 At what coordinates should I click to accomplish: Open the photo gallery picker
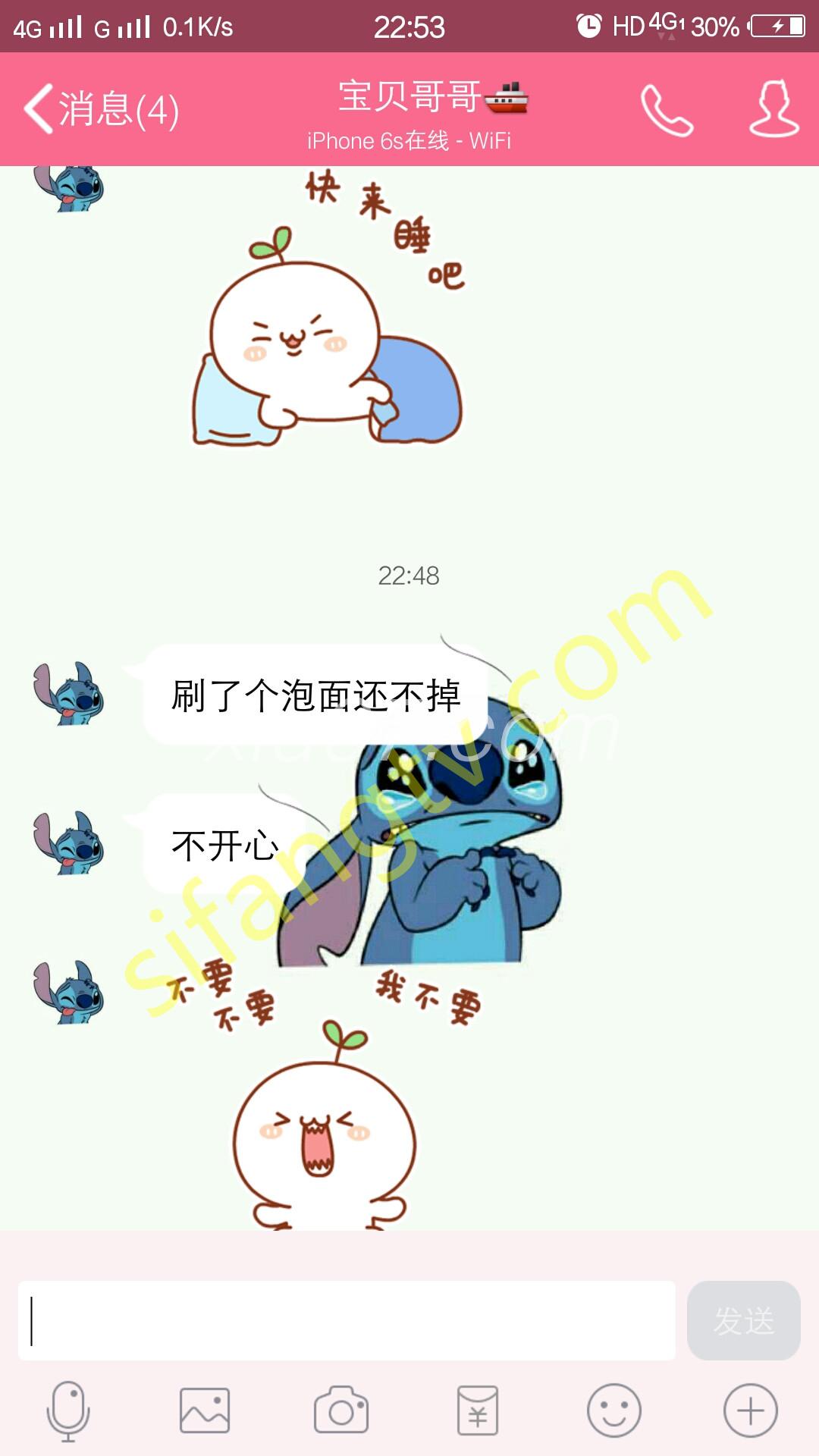205,1410
